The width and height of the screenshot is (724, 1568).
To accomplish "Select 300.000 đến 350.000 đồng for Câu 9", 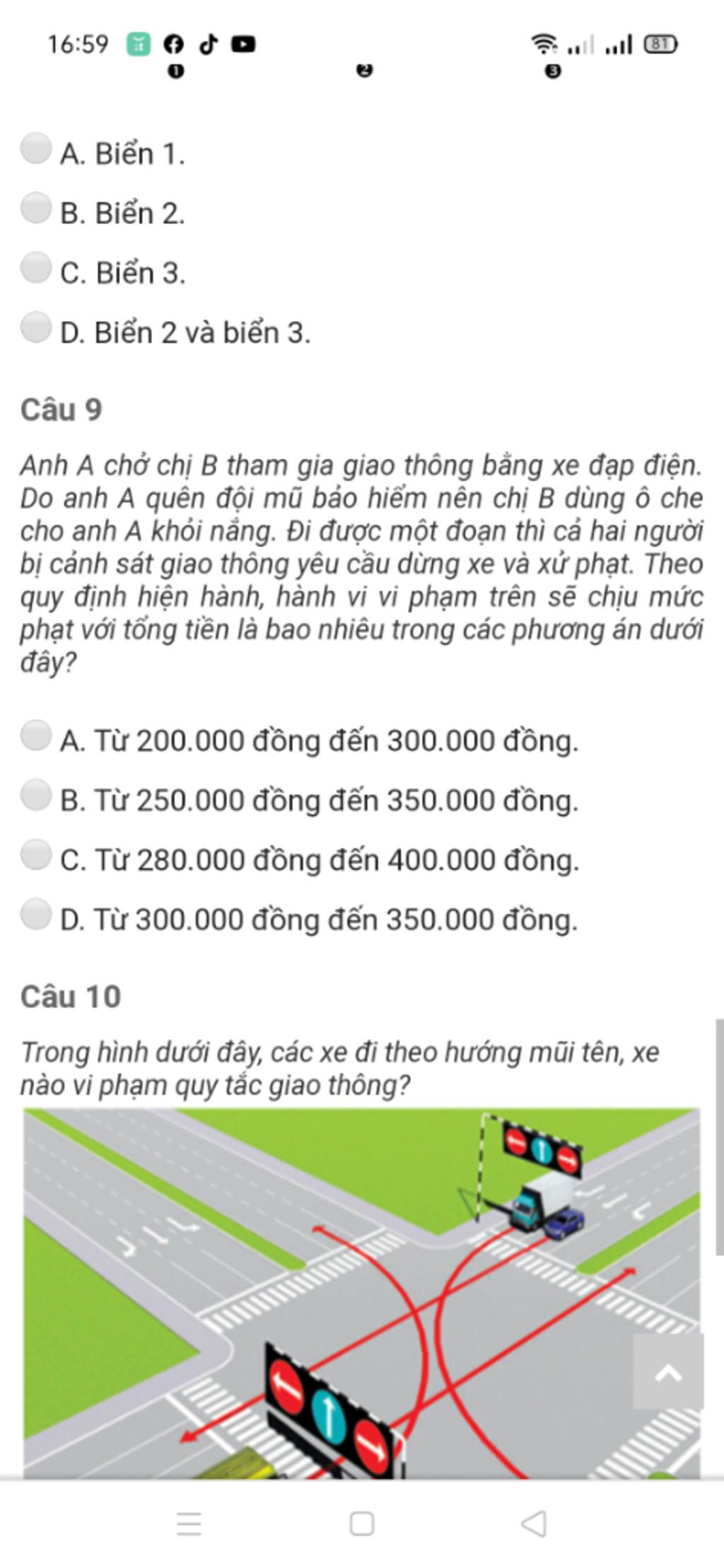I will tap(35, 914).
